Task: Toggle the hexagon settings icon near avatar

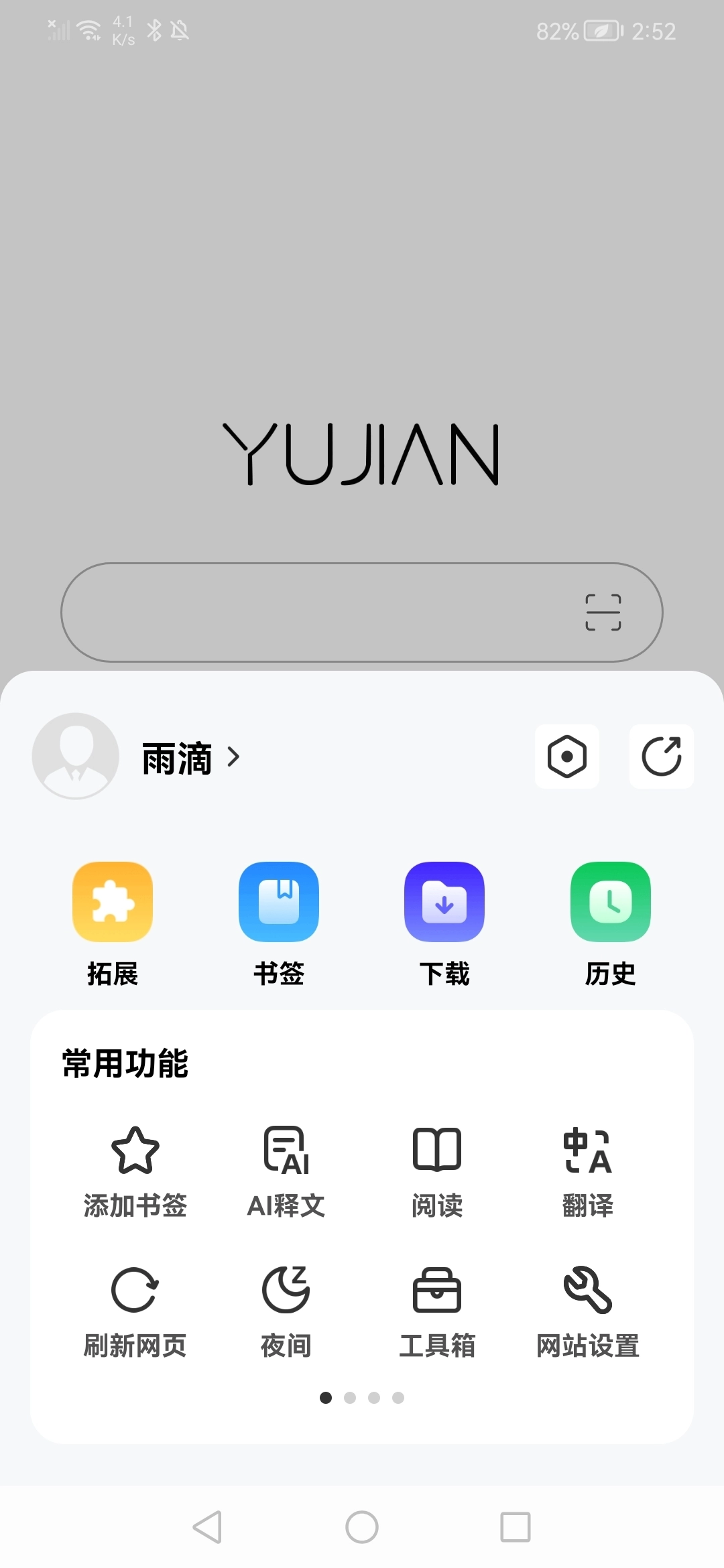Action: pos(566,756)
